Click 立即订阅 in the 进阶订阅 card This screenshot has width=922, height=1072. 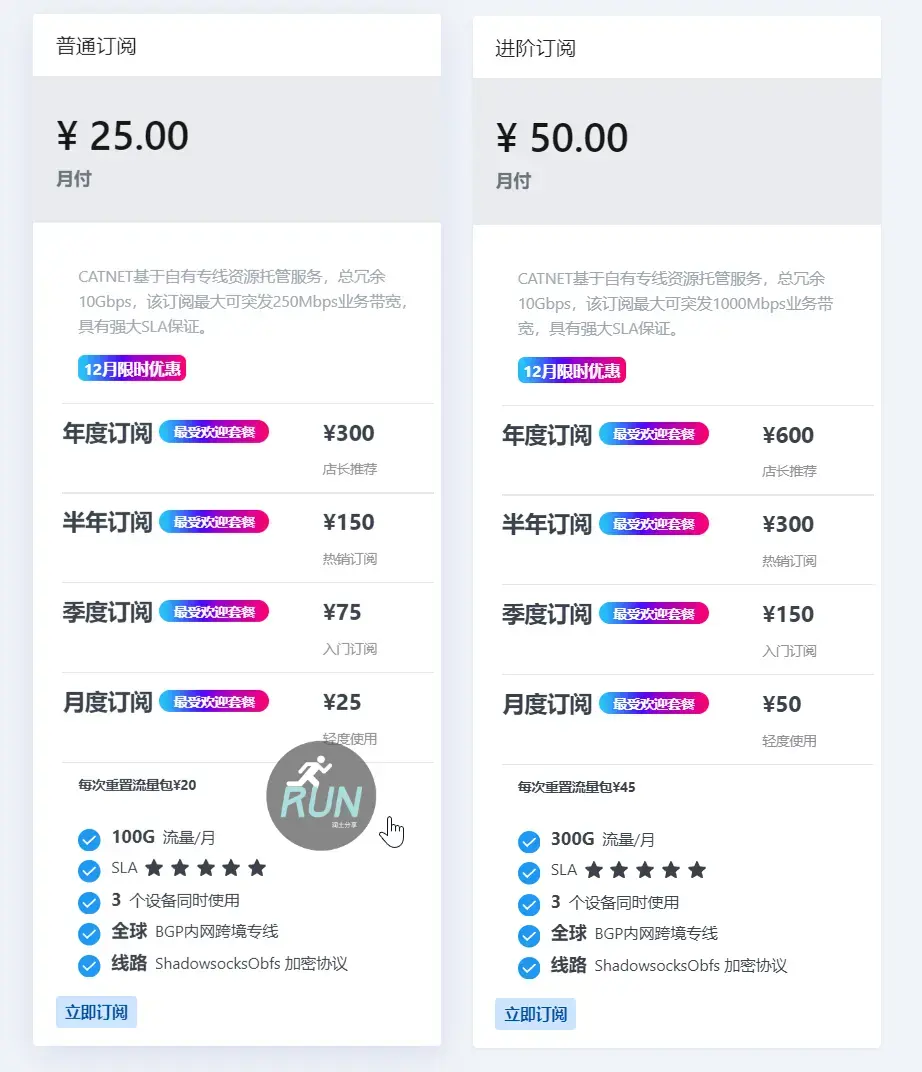point(536,1014)
